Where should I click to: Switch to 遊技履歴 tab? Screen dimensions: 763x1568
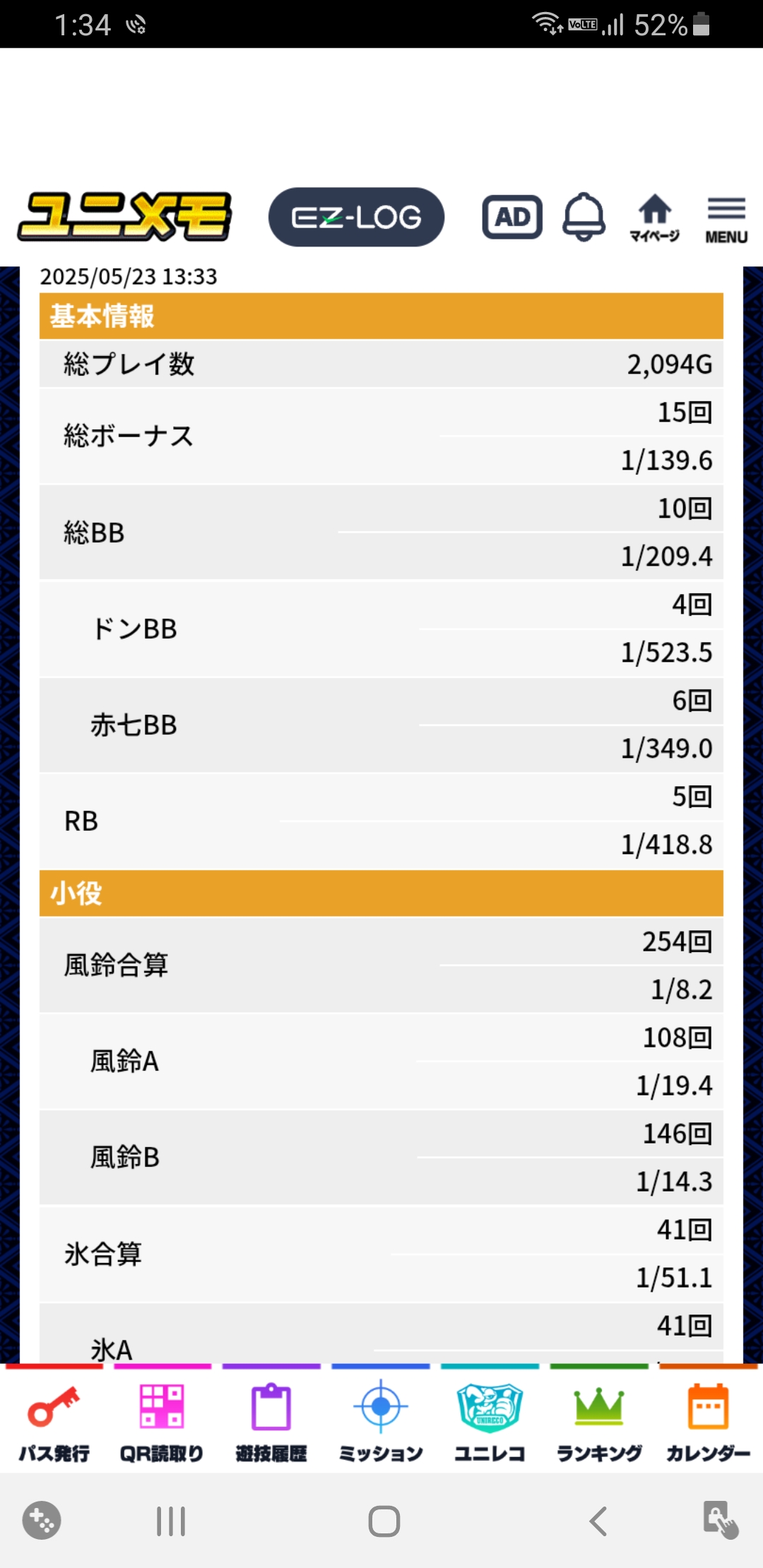(x=271, y=1421)
